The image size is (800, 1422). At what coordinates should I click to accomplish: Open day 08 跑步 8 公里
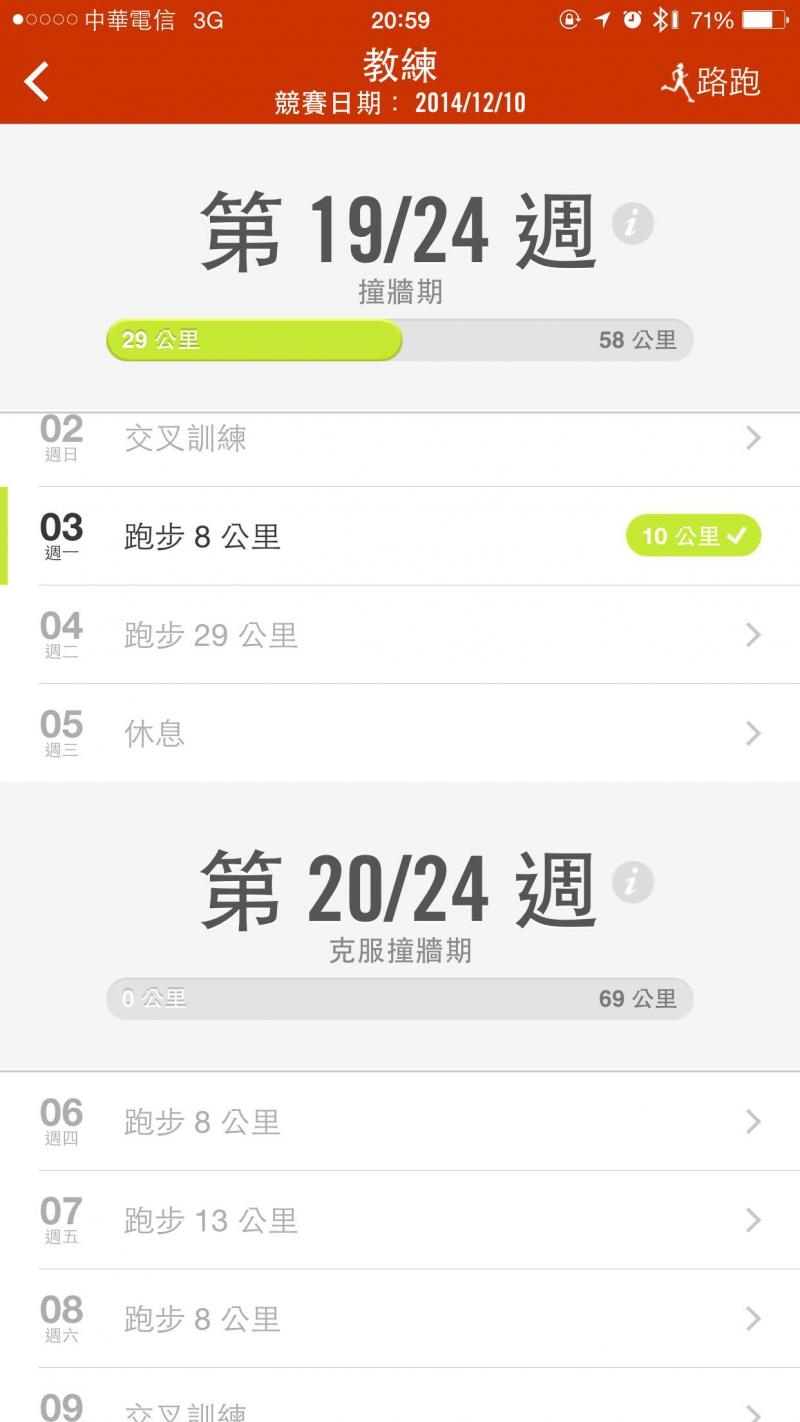pos(400,1319)
